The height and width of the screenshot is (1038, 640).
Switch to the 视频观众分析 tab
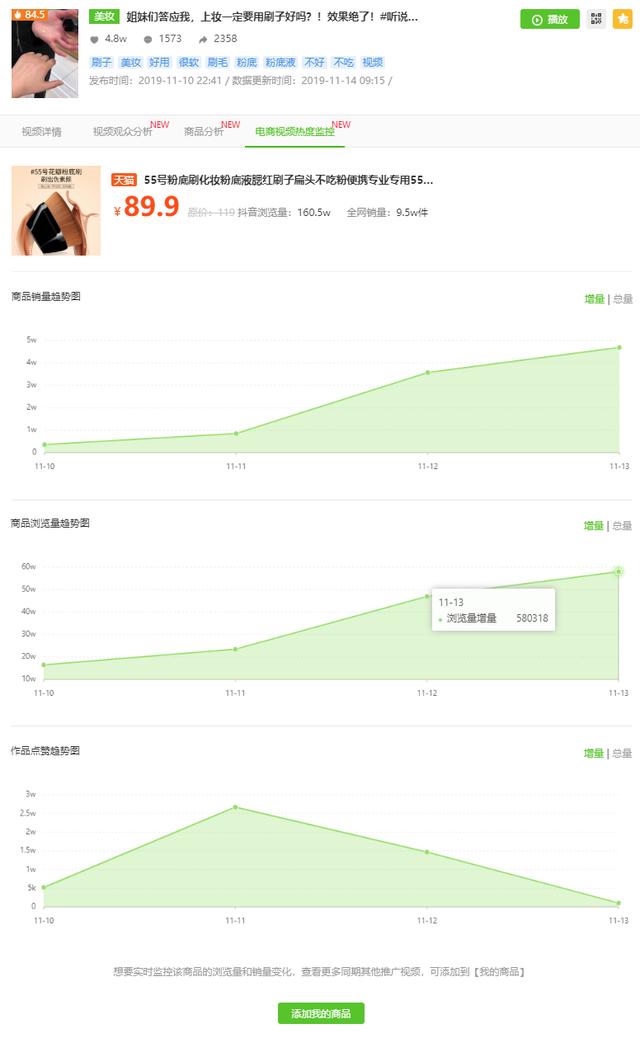tap(123, 132)
